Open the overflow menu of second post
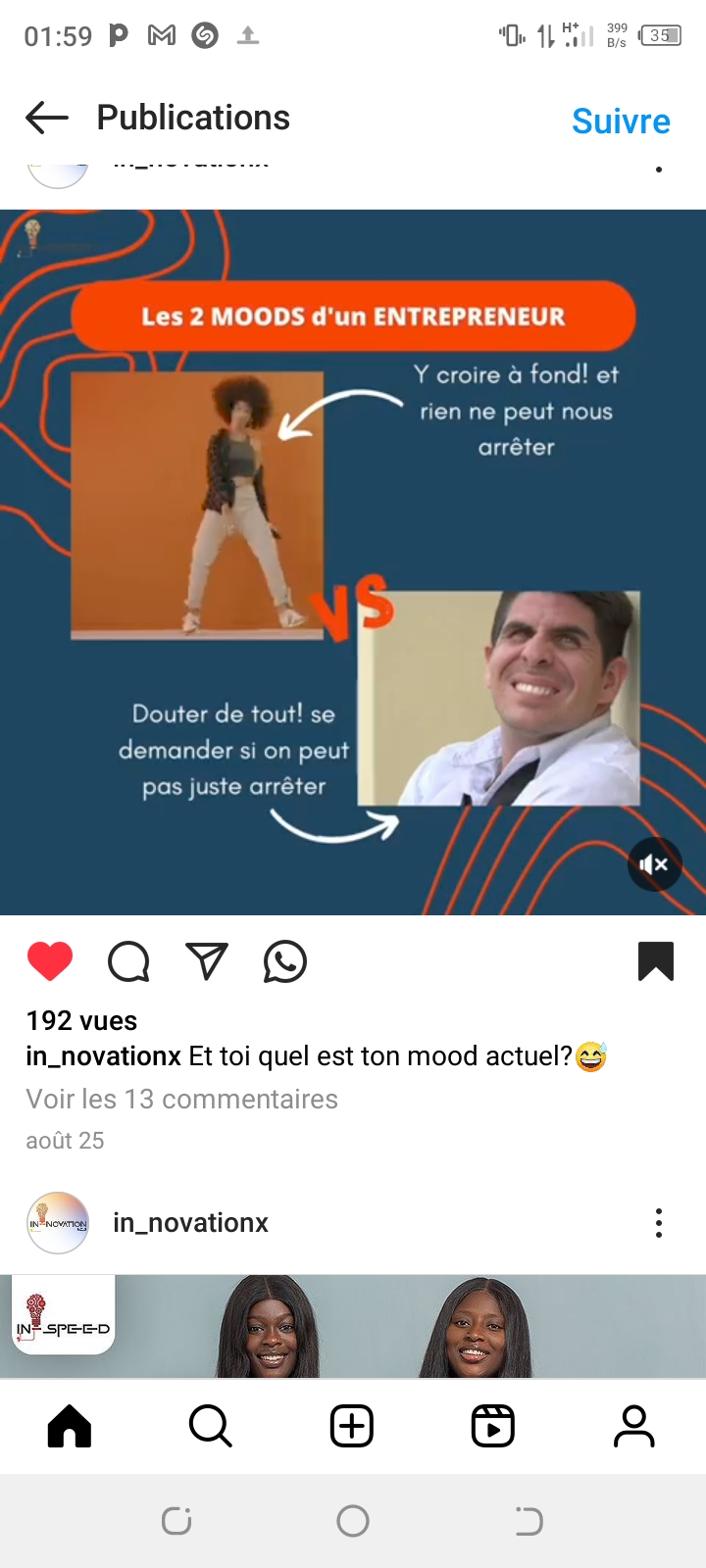 pos(659,1223)
